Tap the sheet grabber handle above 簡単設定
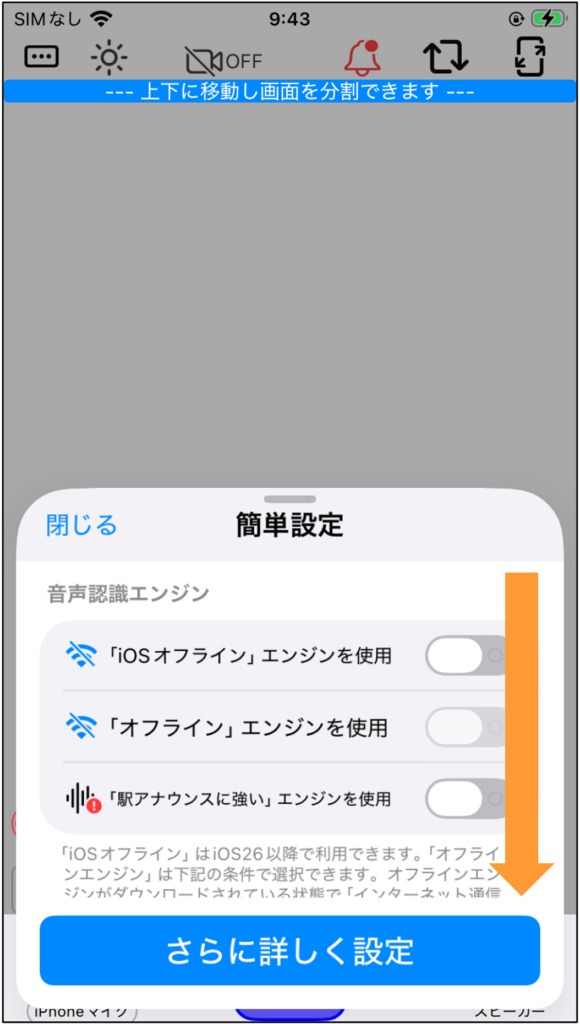Viewport: 580px width, 1024px height. [x=291, y=498]
